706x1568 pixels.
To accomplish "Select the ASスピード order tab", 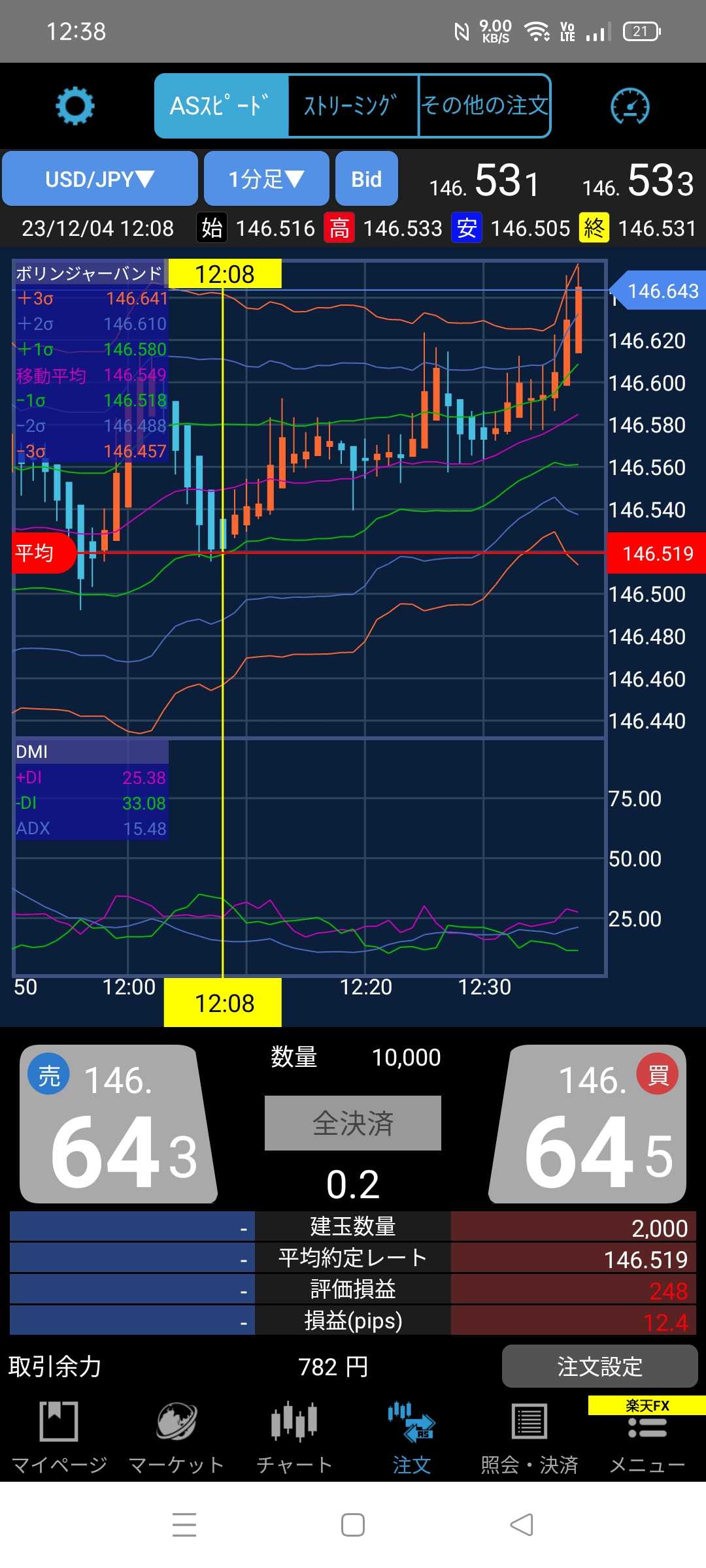I will (x=221, y=106).
